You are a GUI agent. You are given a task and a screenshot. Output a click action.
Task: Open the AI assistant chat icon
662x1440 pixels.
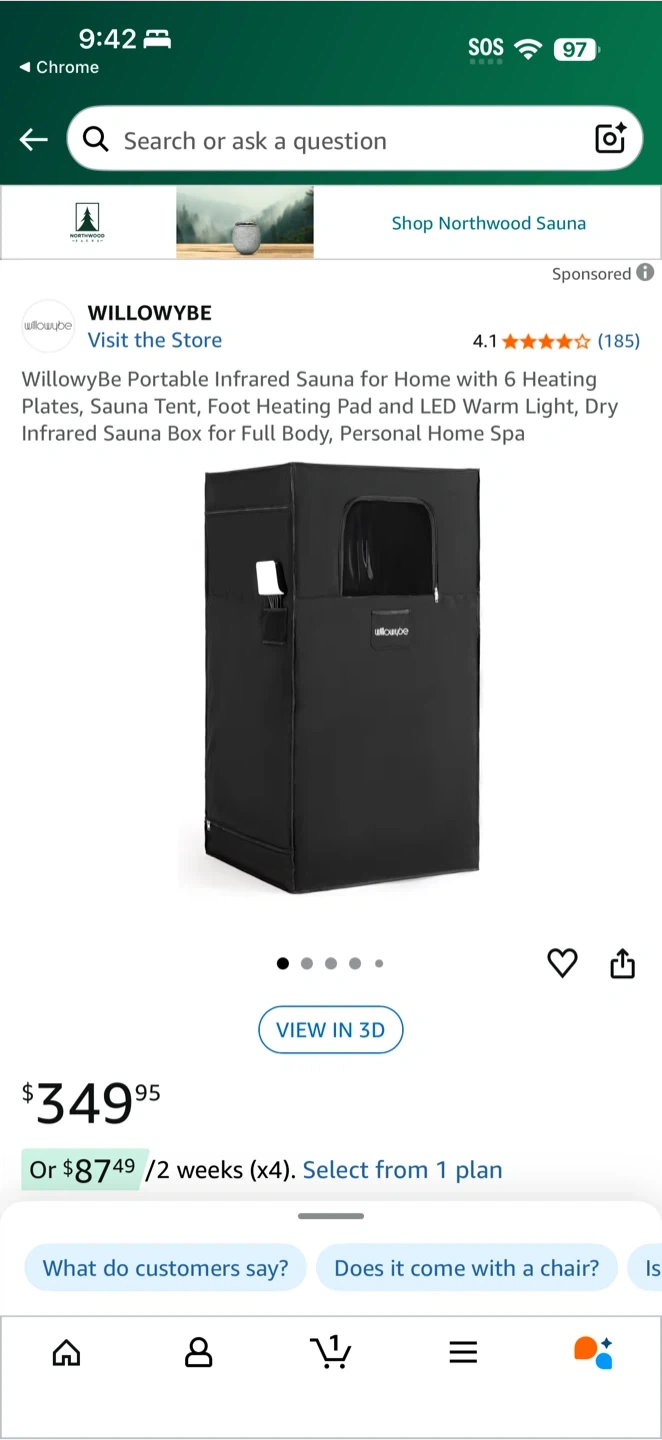click(x=594, y=1352)
